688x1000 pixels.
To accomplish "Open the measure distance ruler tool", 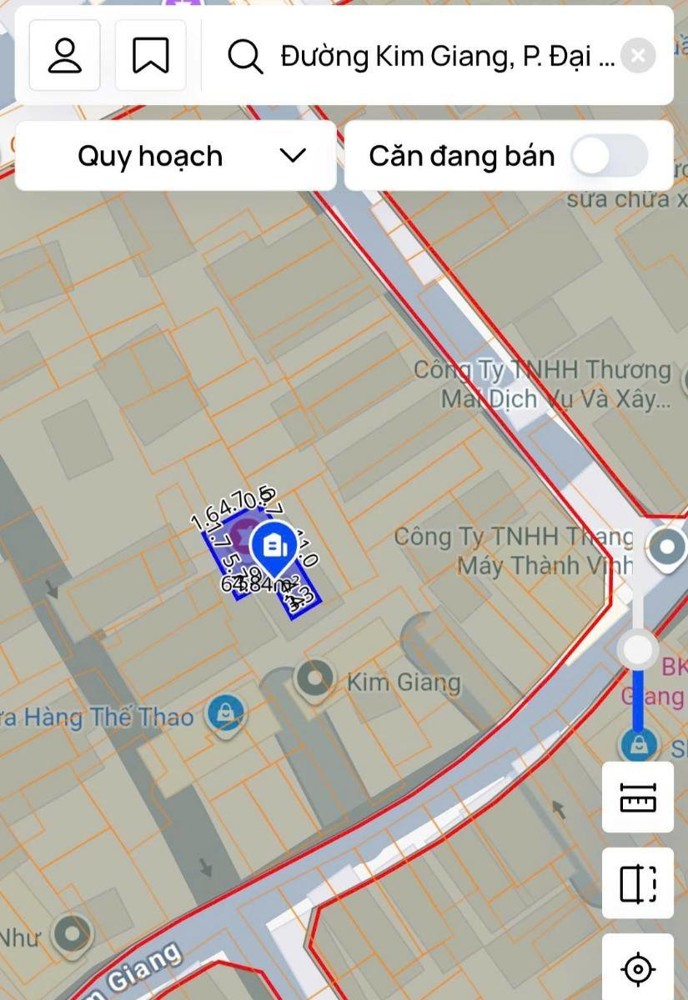I will click(x=637, y=797).
